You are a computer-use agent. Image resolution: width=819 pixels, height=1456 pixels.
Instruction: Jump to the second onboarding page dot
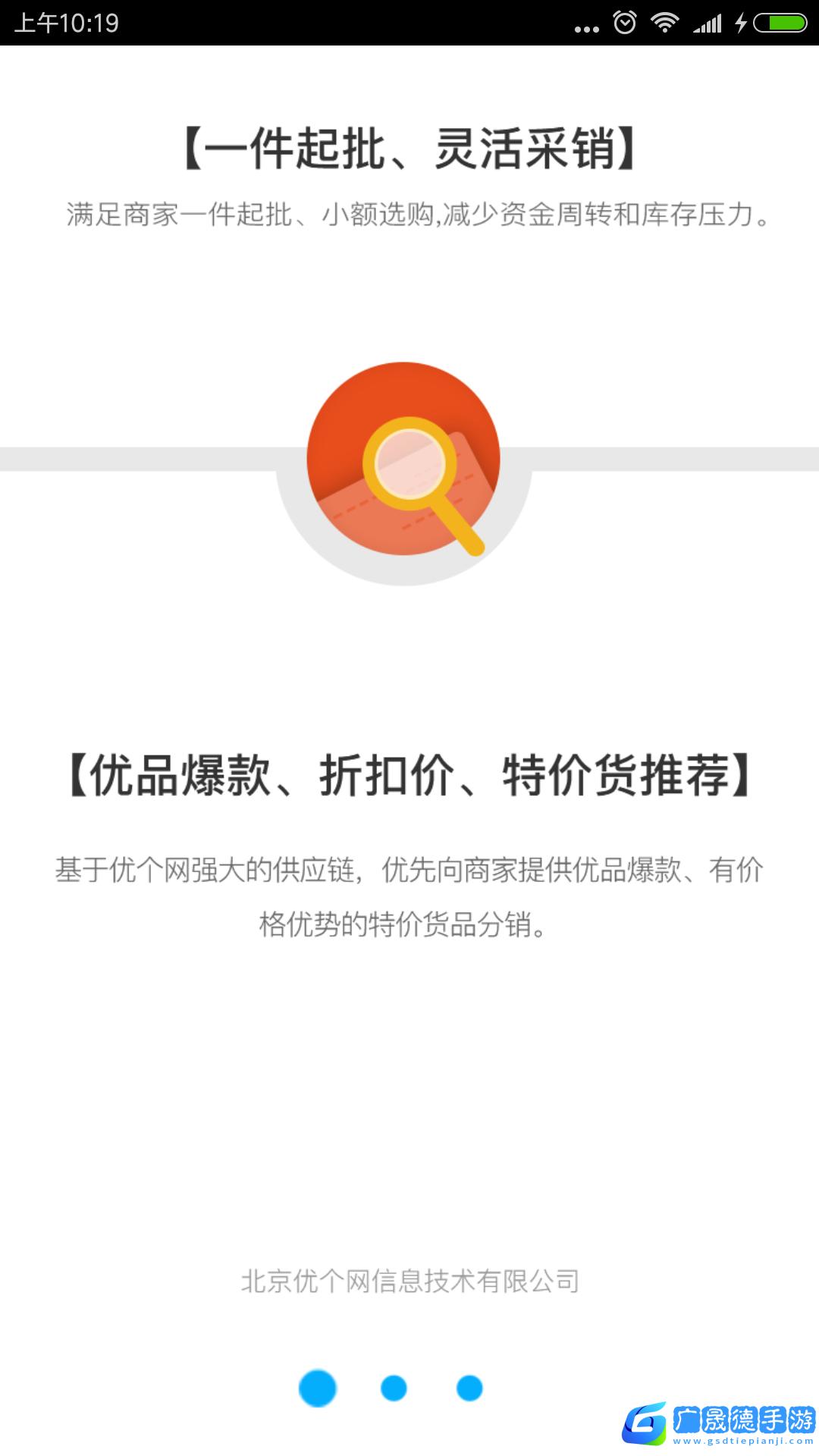click(394, 1388)
